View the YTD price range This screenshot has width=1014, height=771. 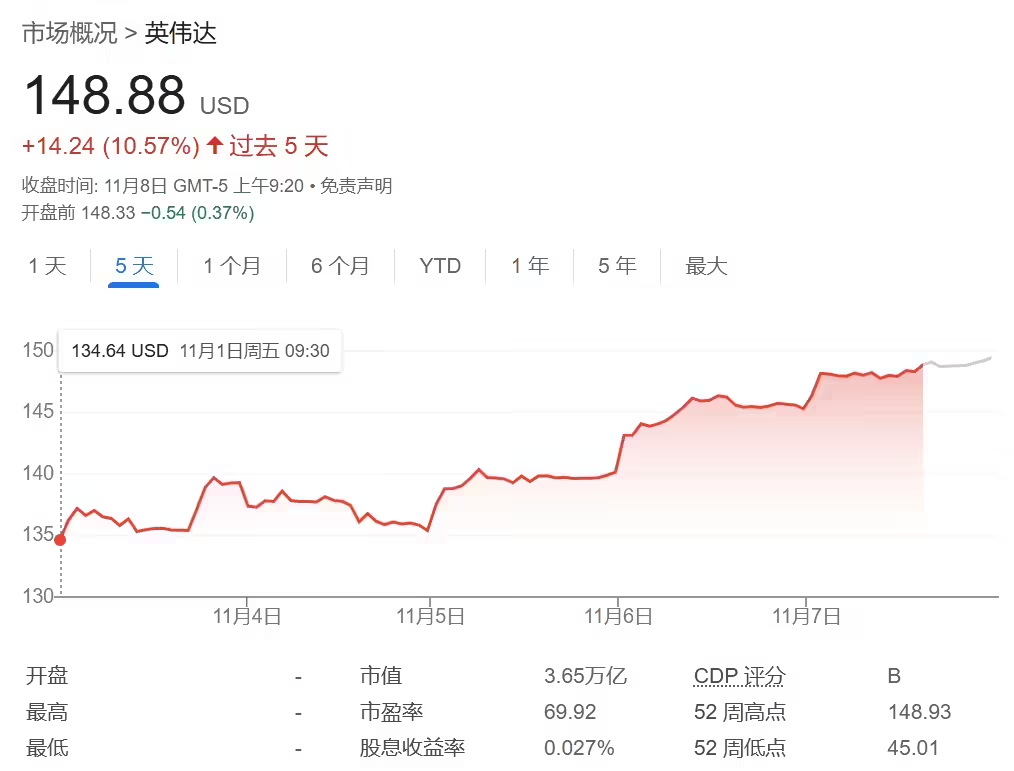coord(440,266)
